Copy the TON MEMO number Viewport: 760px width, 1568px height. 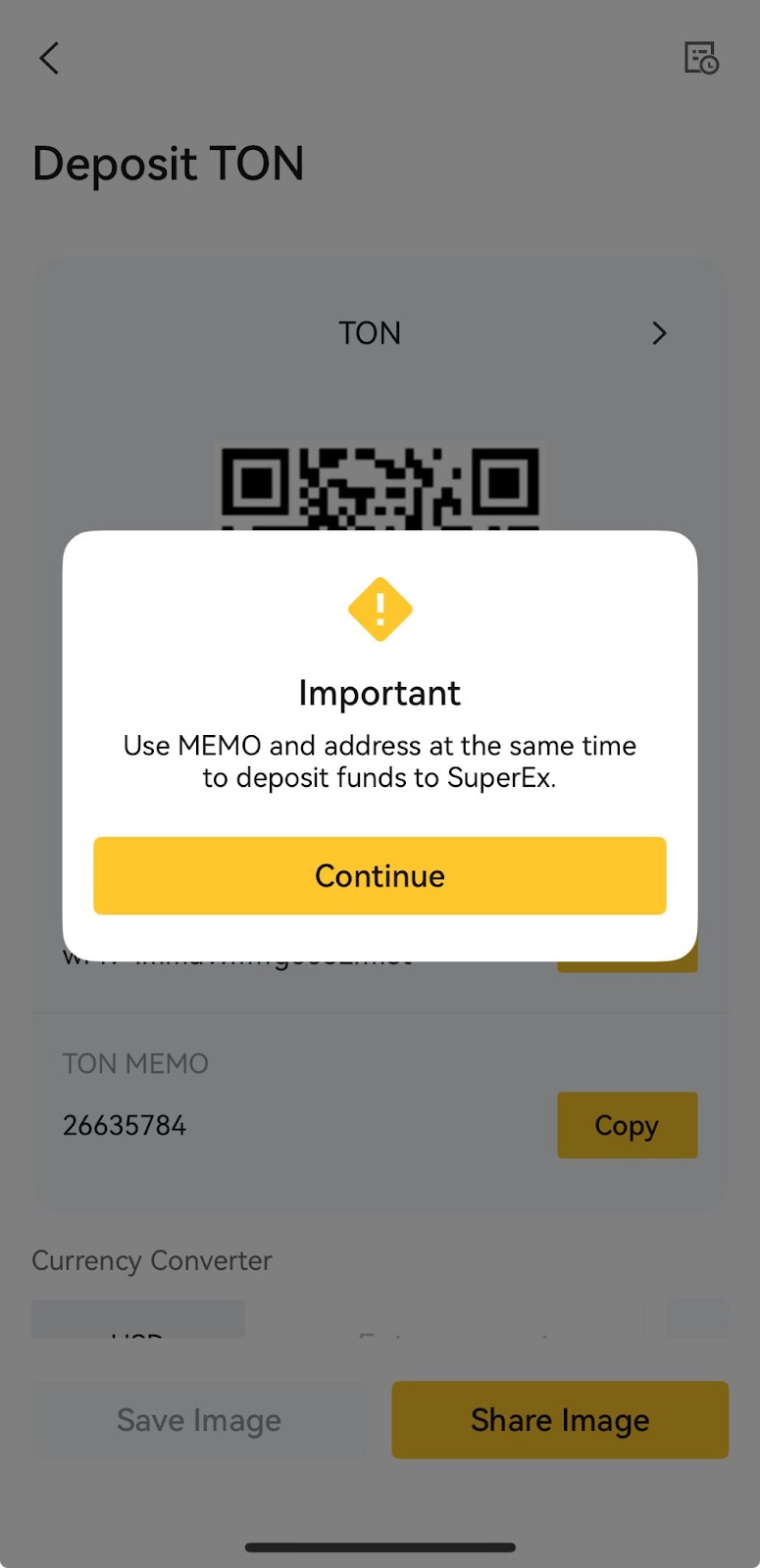(627, 1125)
